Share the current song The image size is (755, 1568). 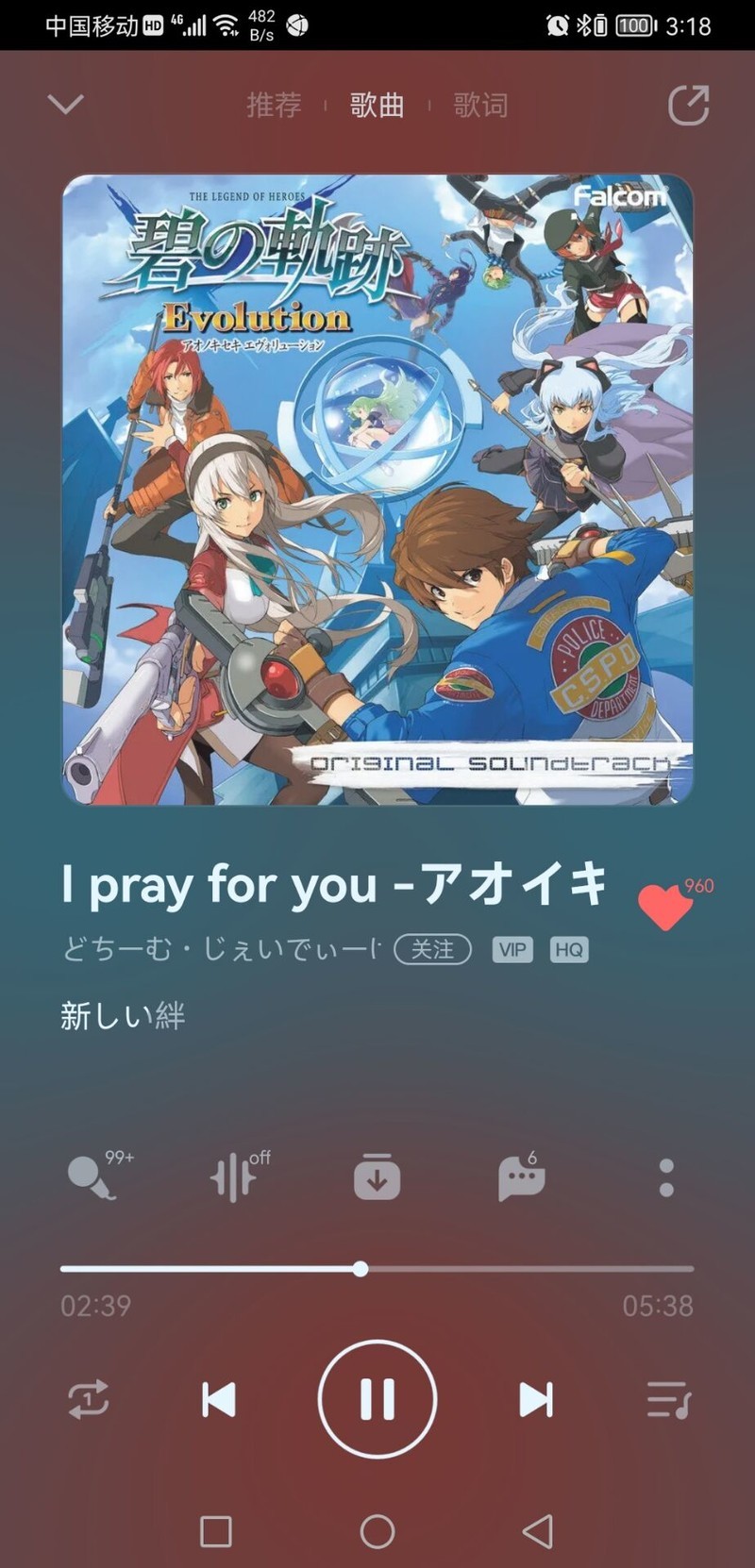click(688, 105)
